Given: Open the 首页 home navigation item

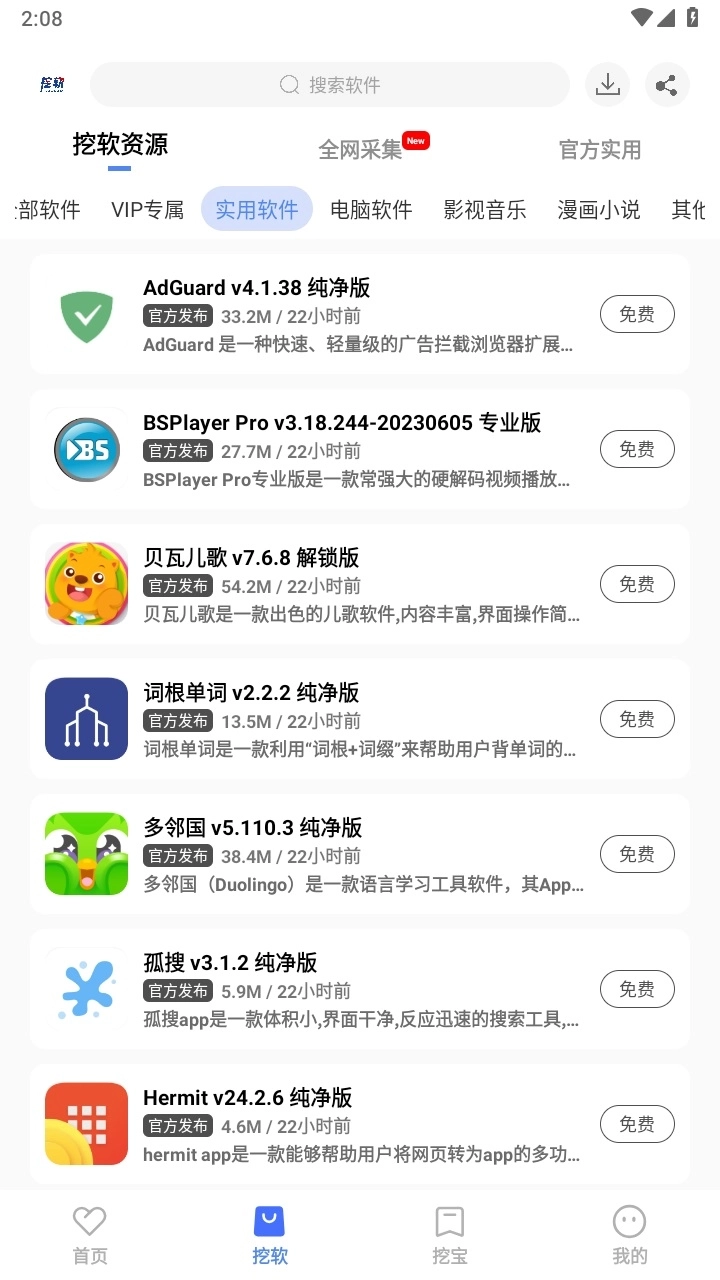Looking at the screenshot, I should click(x=90, y=1232).
